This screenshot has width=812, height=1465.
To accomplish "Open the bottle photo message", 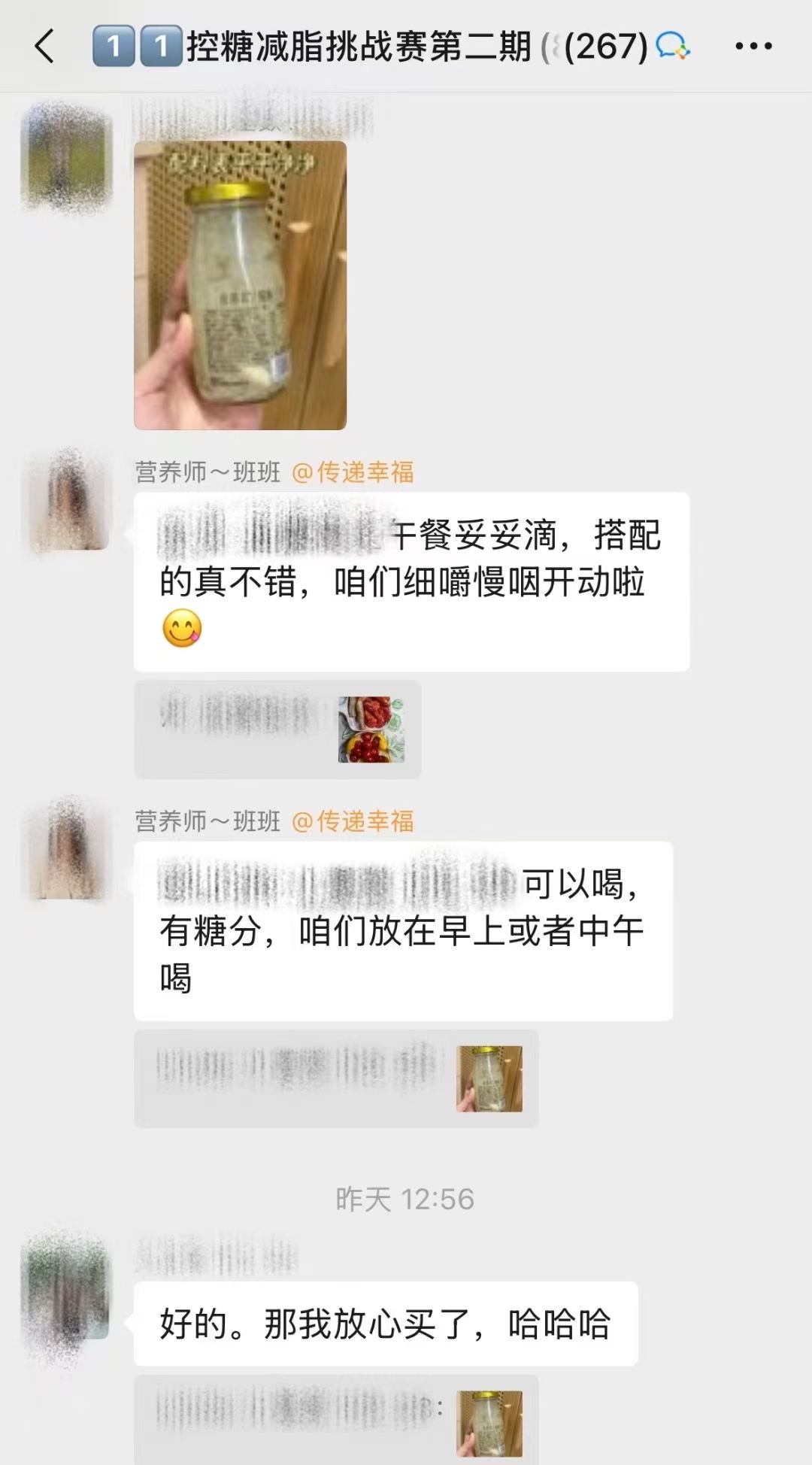I will tap(240, 285).
